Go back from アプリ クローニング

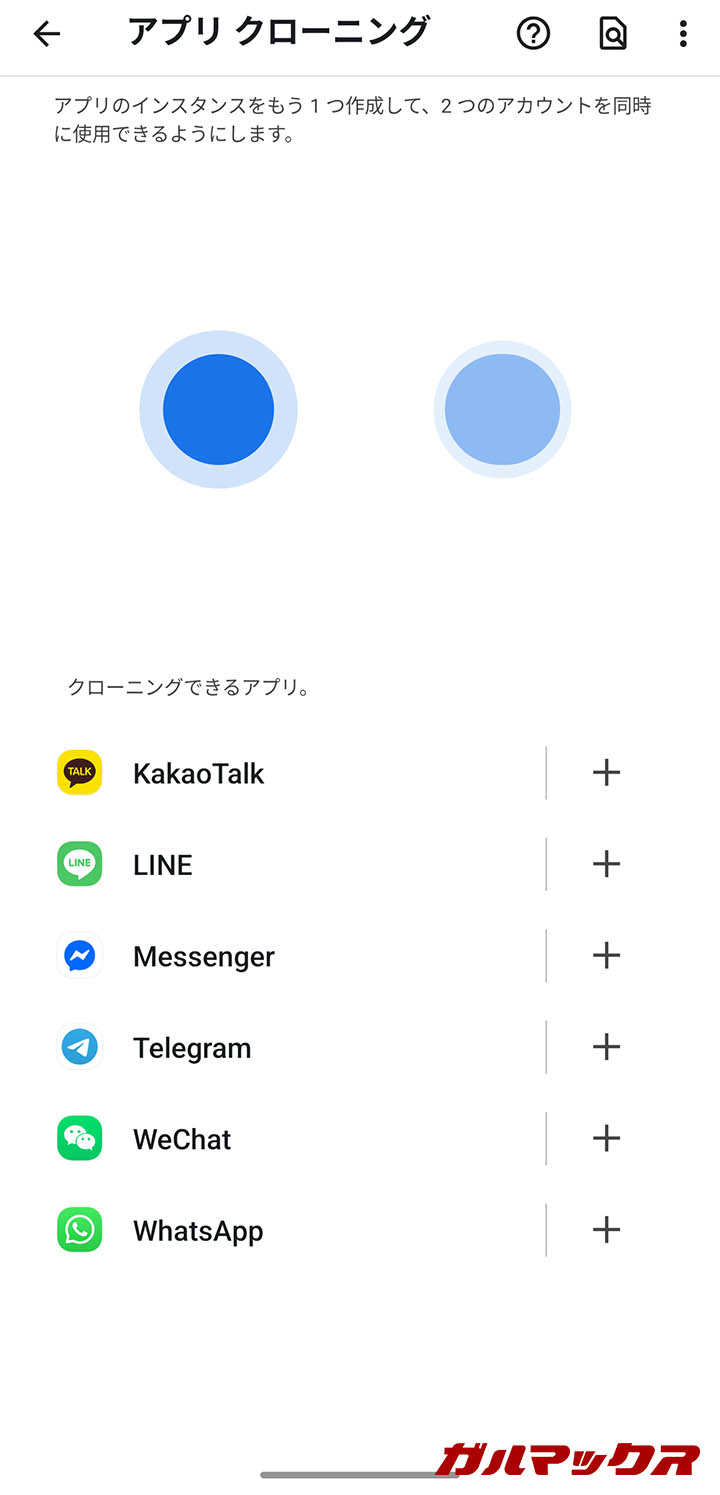point(46,34)
